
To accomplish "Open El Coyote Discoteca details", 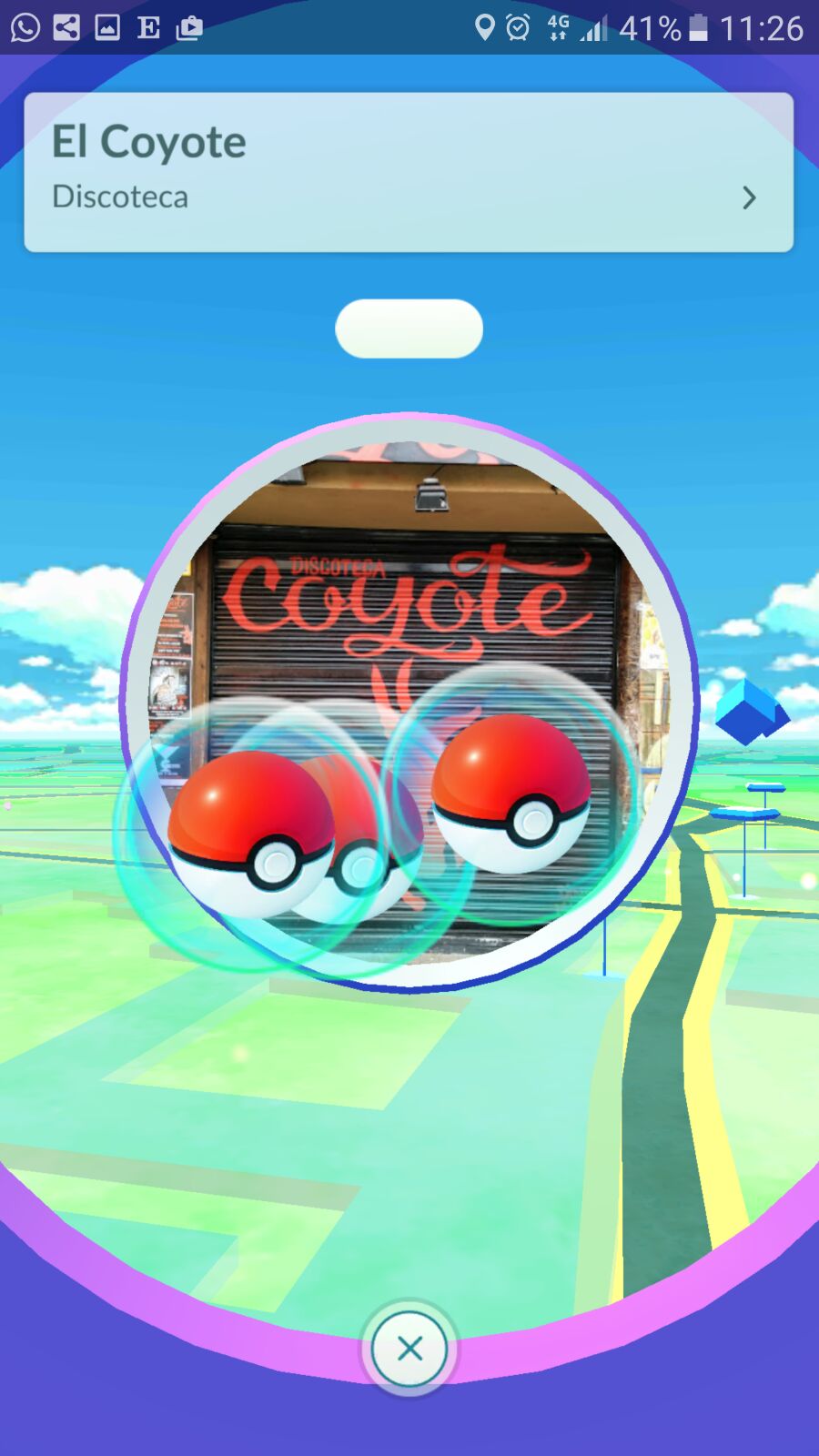I will (409, 172).
